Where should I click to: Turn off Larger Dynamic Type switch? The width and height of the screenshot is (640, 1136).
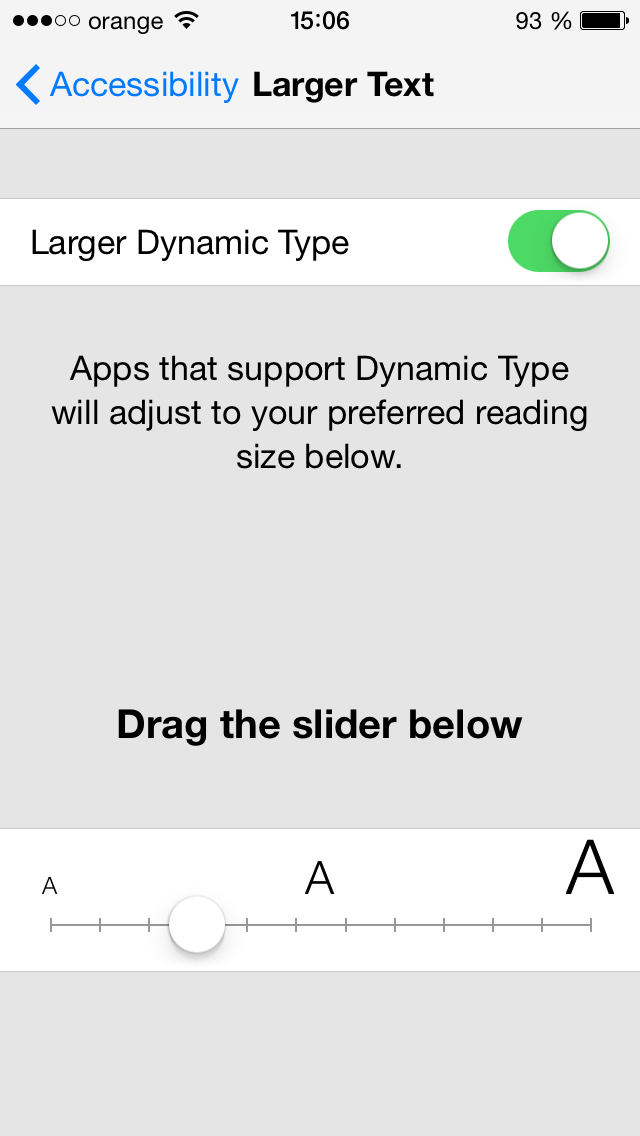tap(559, 241)
